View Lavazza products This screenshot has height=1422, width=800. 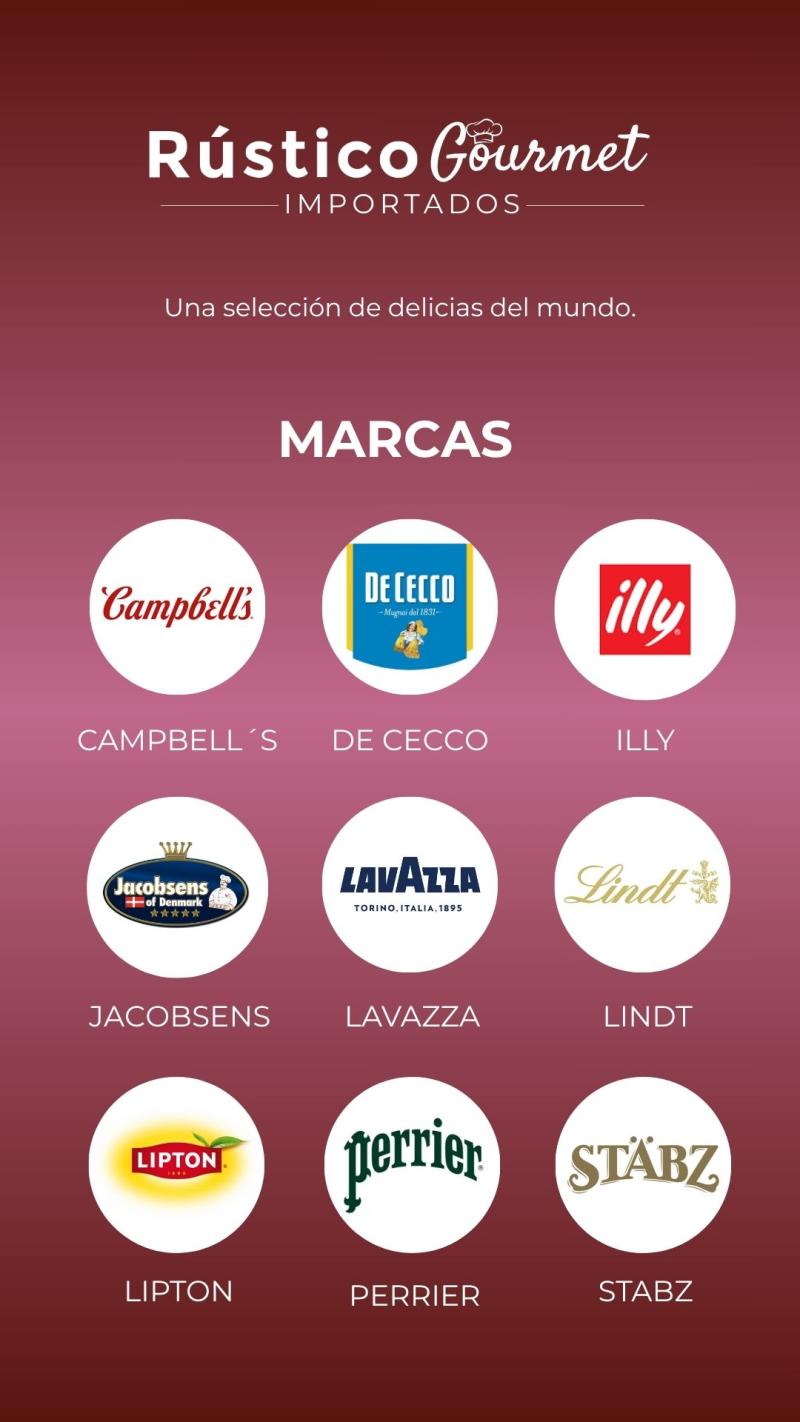click(x=410, y=885)
